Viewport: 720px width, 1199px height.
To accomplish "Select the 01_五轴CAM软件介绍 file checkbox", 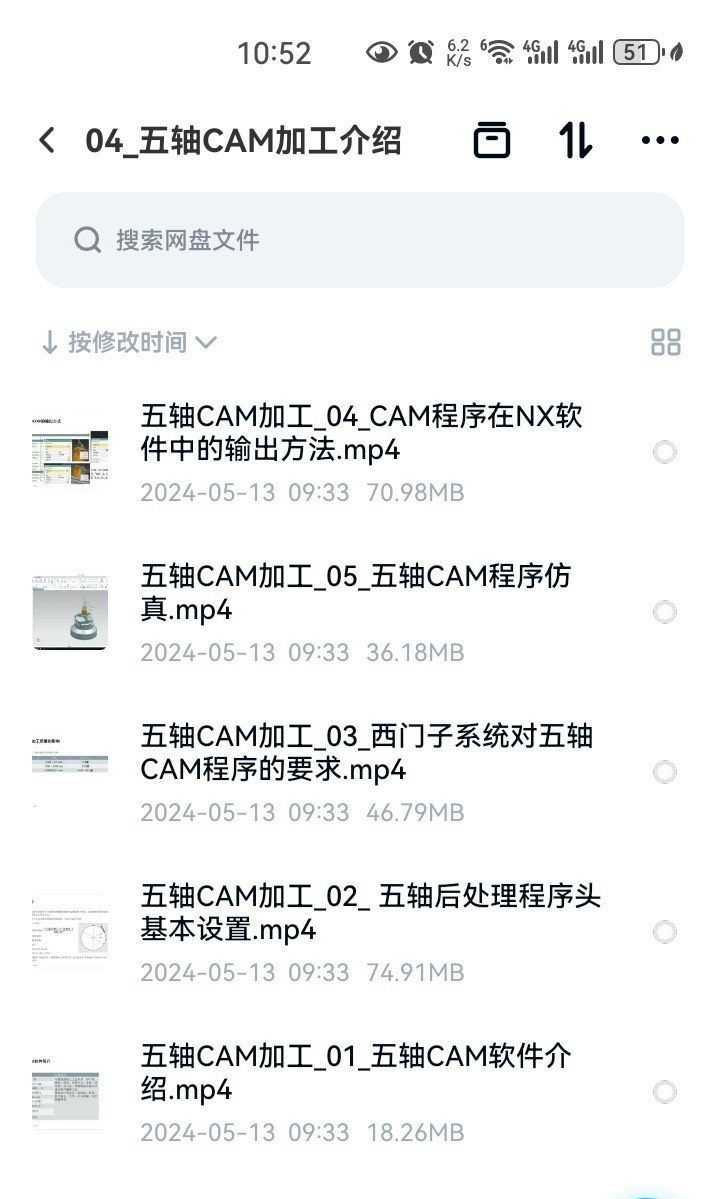I will coord(665,1092).
